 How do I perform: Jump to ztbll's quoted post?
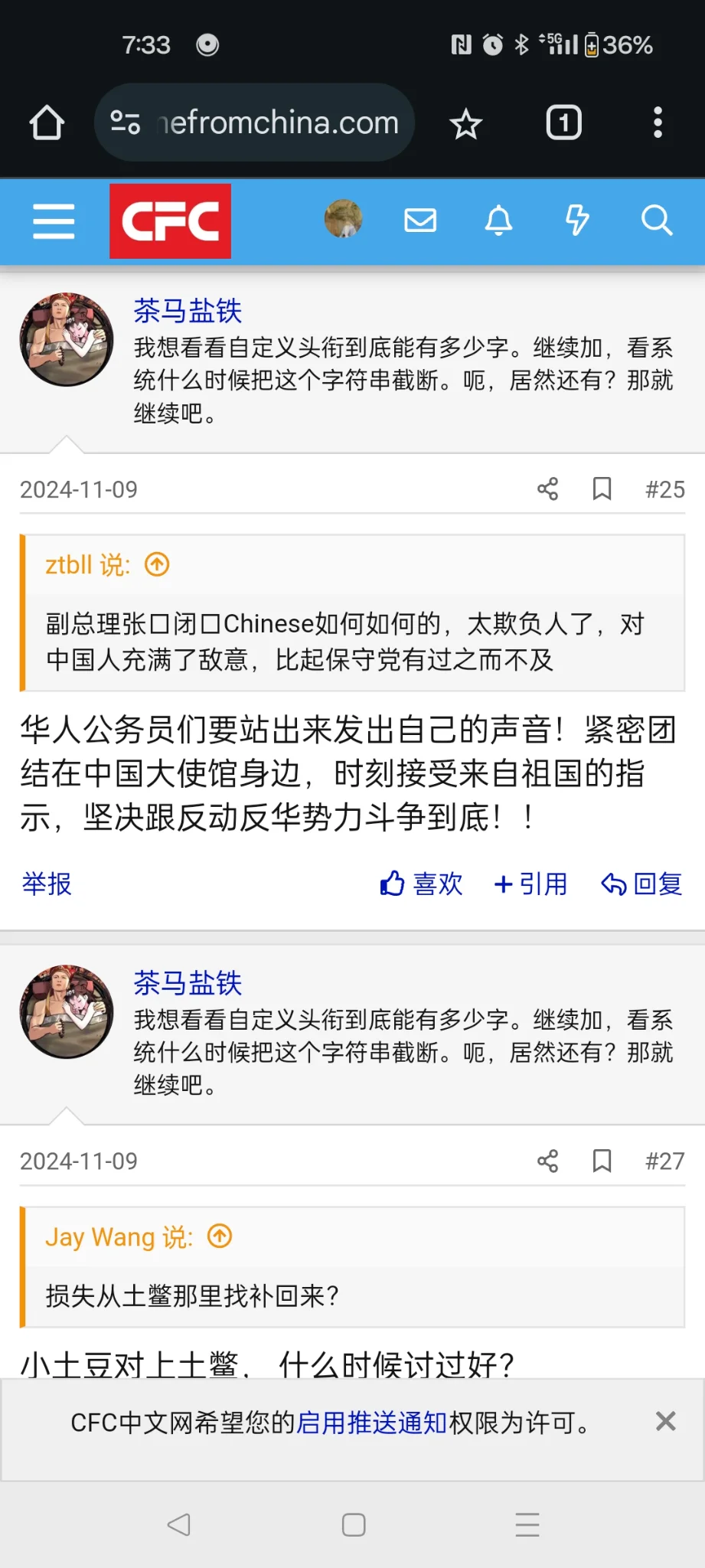[157, 565]
